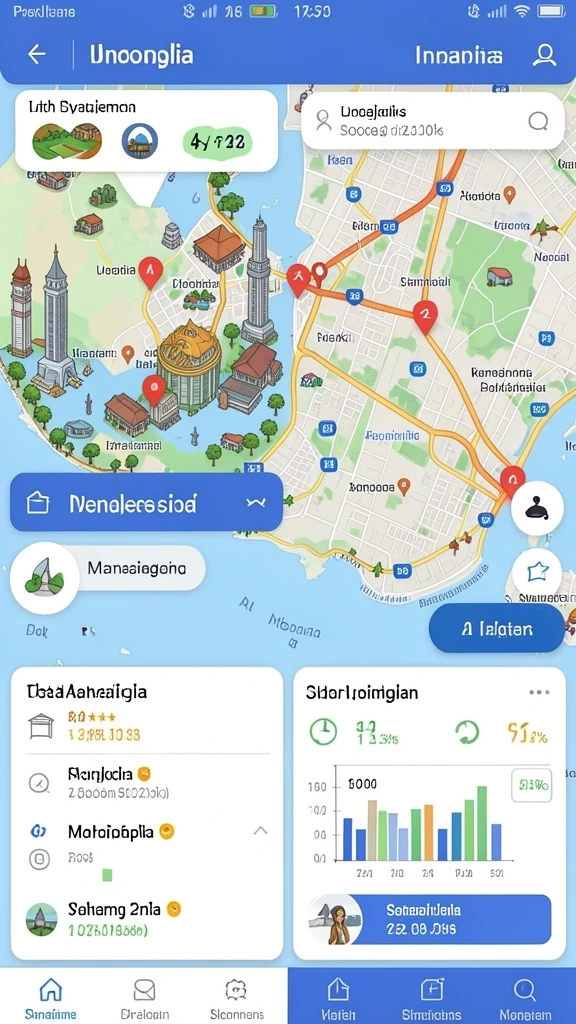Tap the search box with the magnifier
The height and width of the screenshot is (1024, 576).
[432, 121]
